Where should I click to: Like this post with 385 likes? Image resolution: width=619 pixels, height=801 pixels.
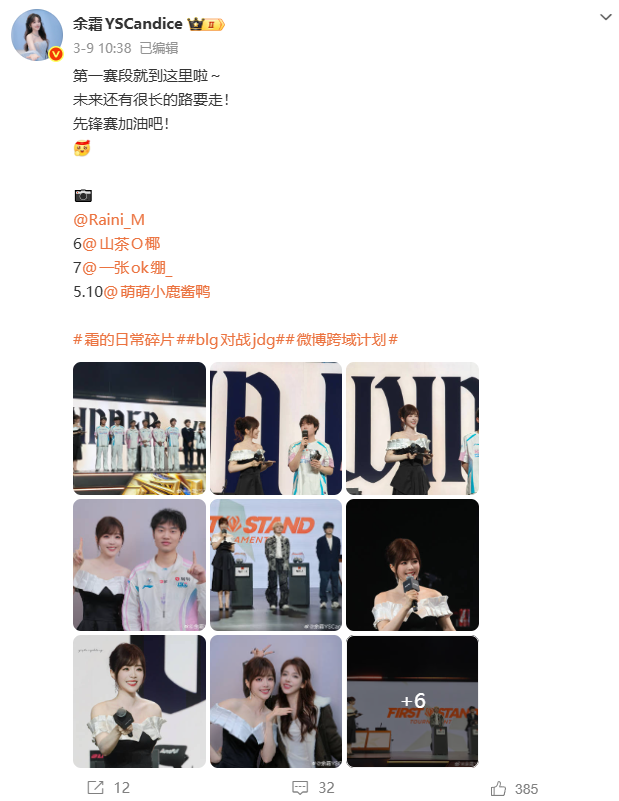514,788
